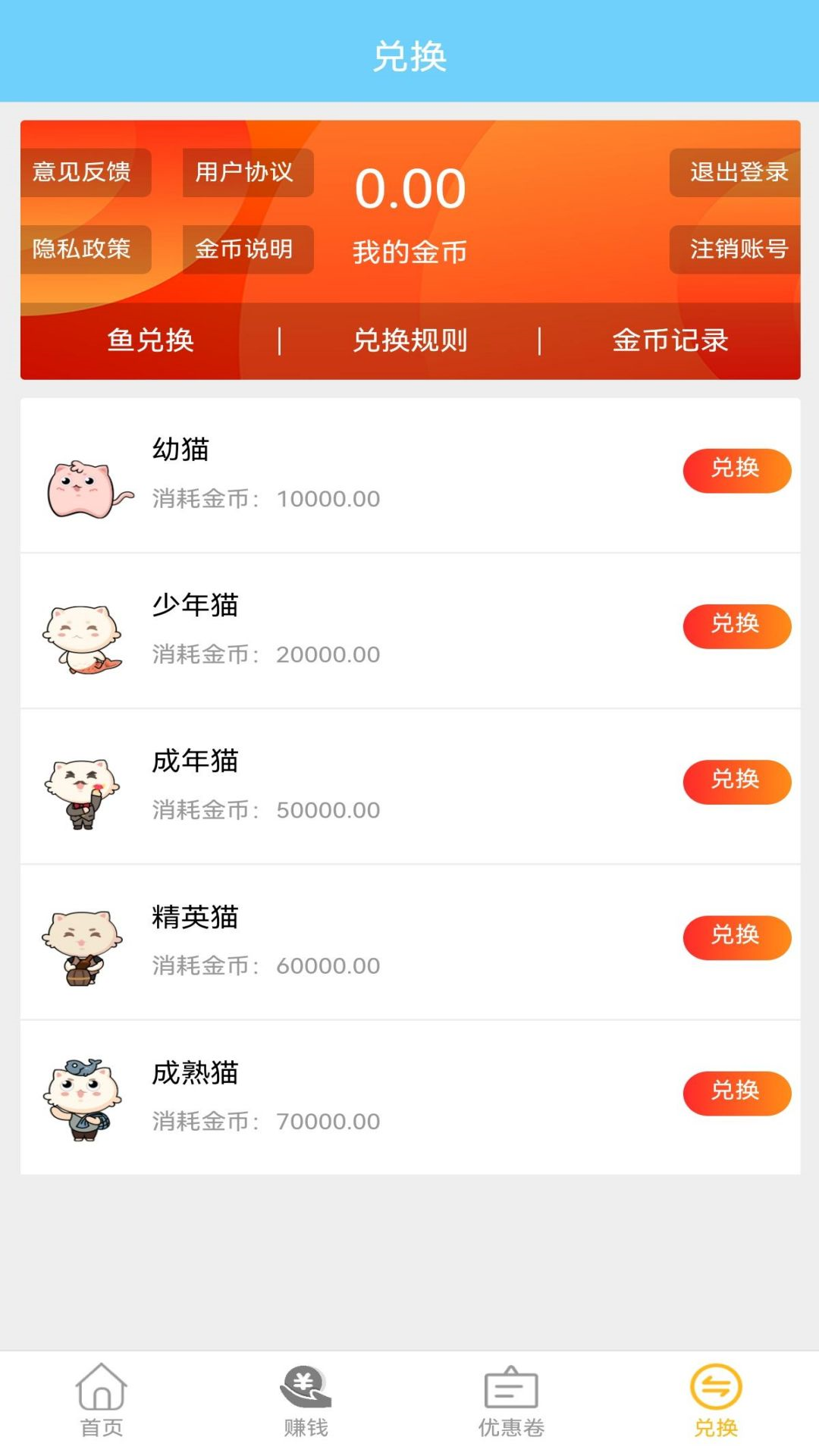Screen dimensions: 819x1456
Task: Tap 退出登录 to log out
Action: click(x=737, y=172)
